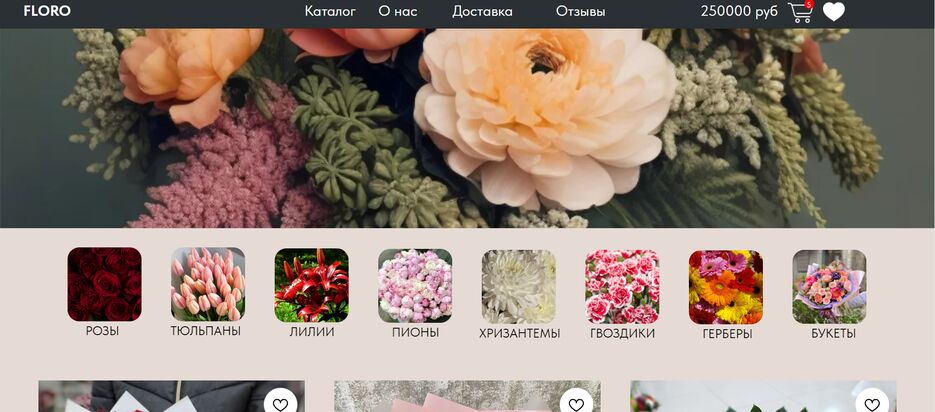Go to the О нас page
The height and width of the screenshot is (412, 935).
coord(398,12)
